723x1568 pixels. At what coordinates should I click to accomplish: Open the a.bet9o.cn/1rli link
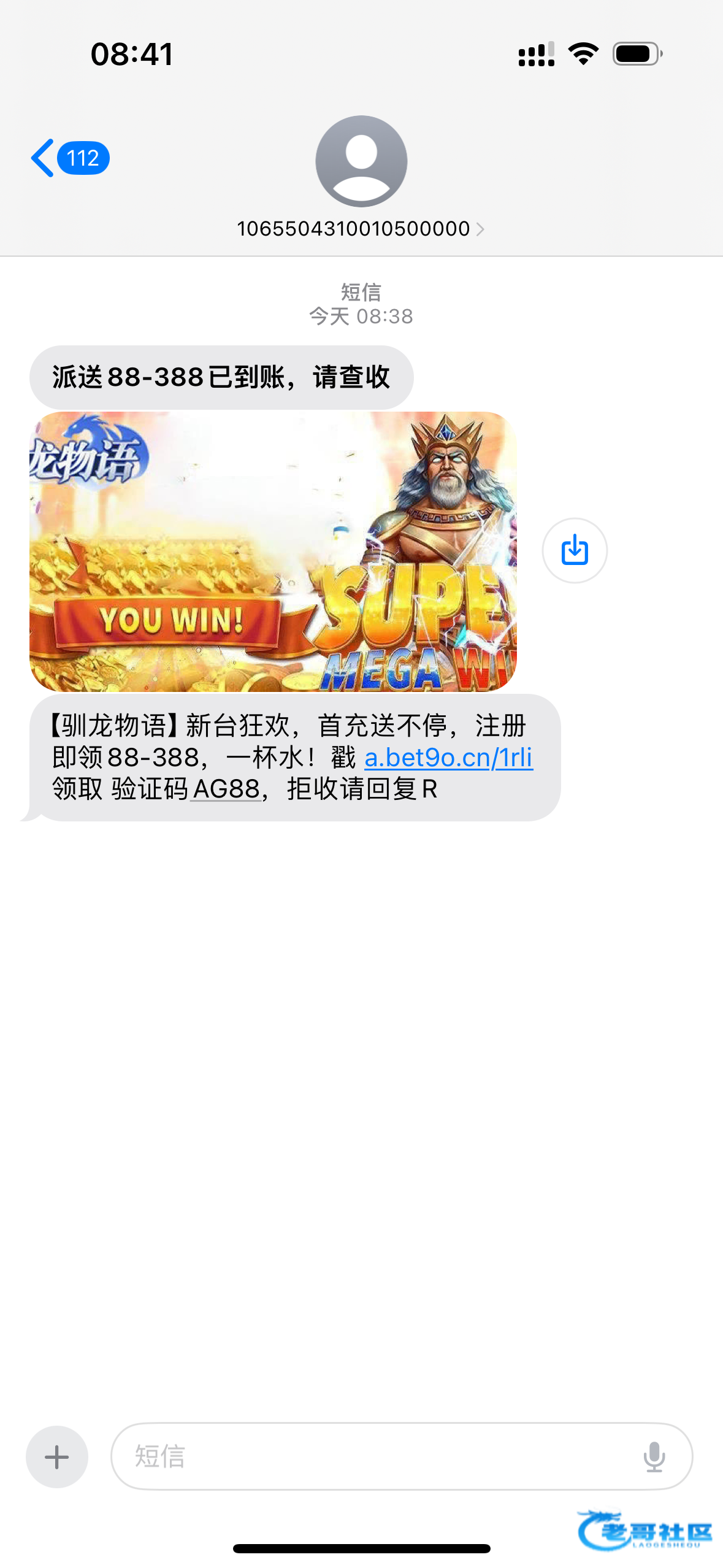[x=448, y=757]
